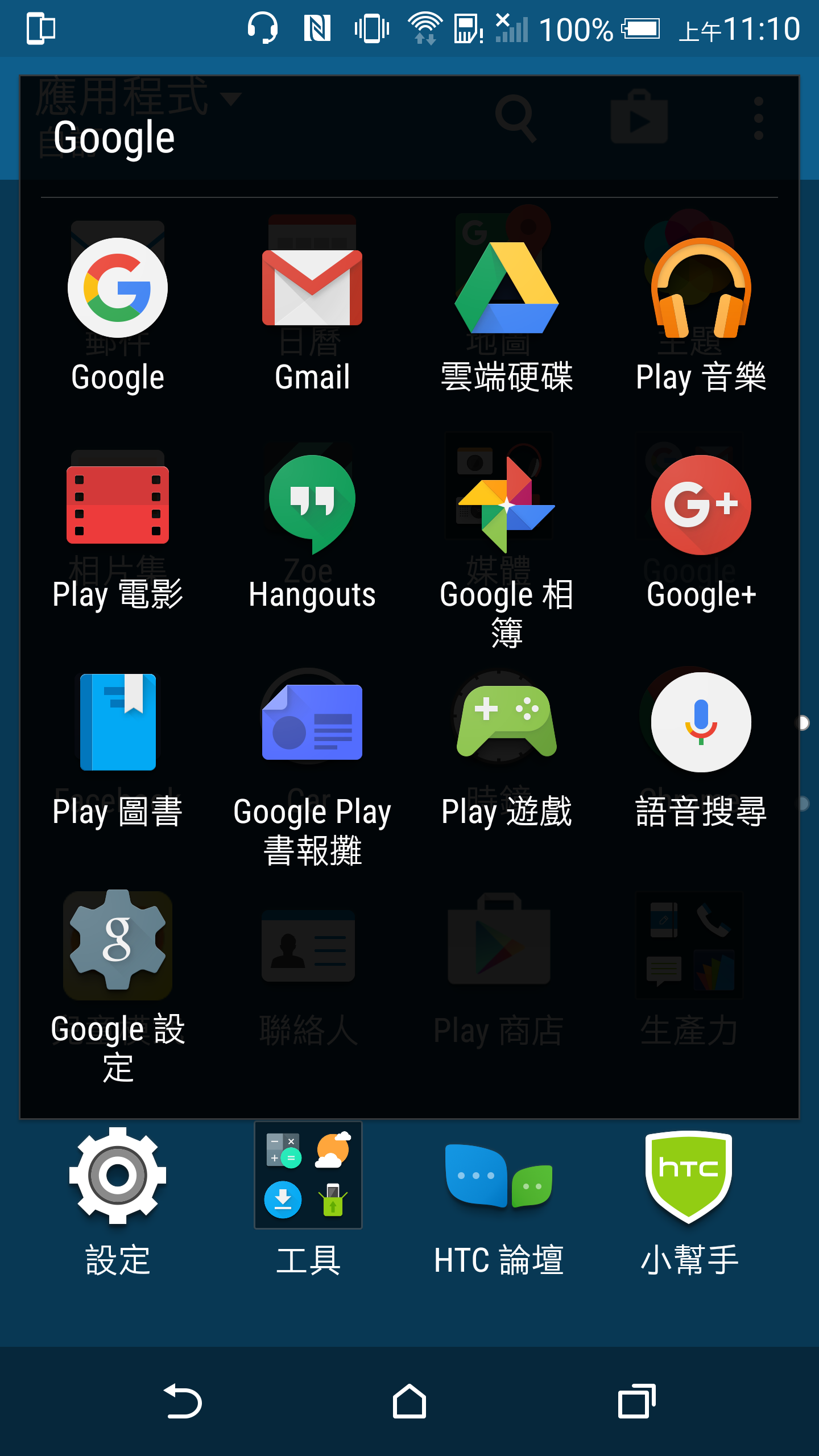The image size is (819, 1456).
Task: Open the 工具 folder
Action: pos(308,1175)
